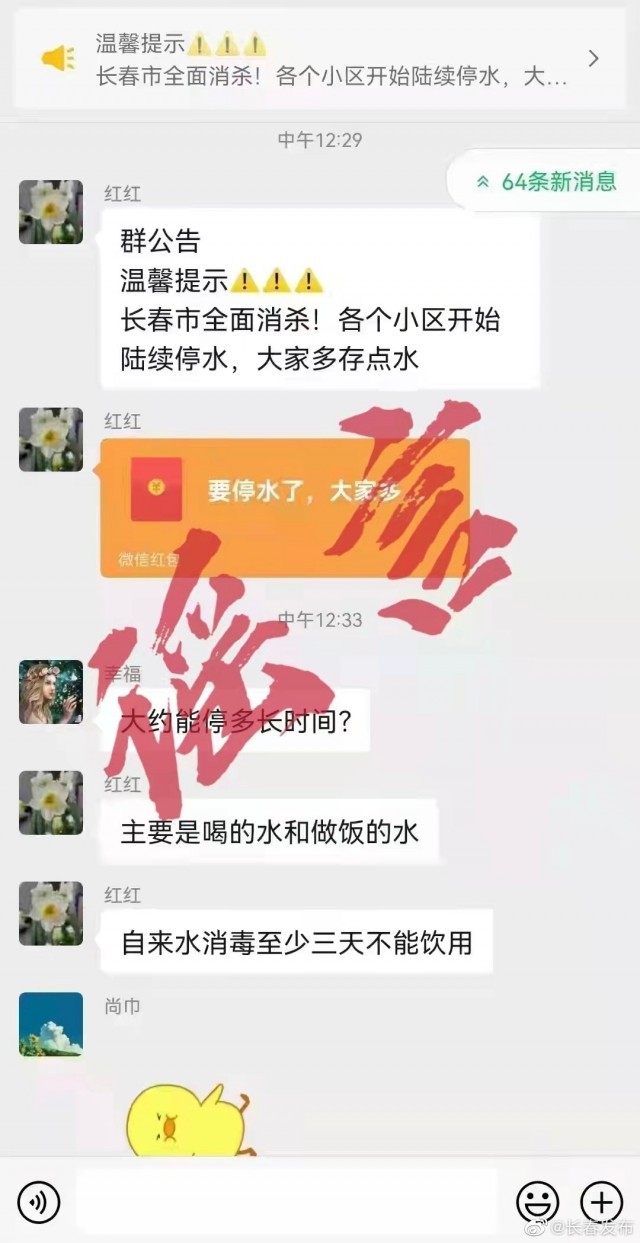Jump to the 64条新消息 unread messages

(545, 181)
